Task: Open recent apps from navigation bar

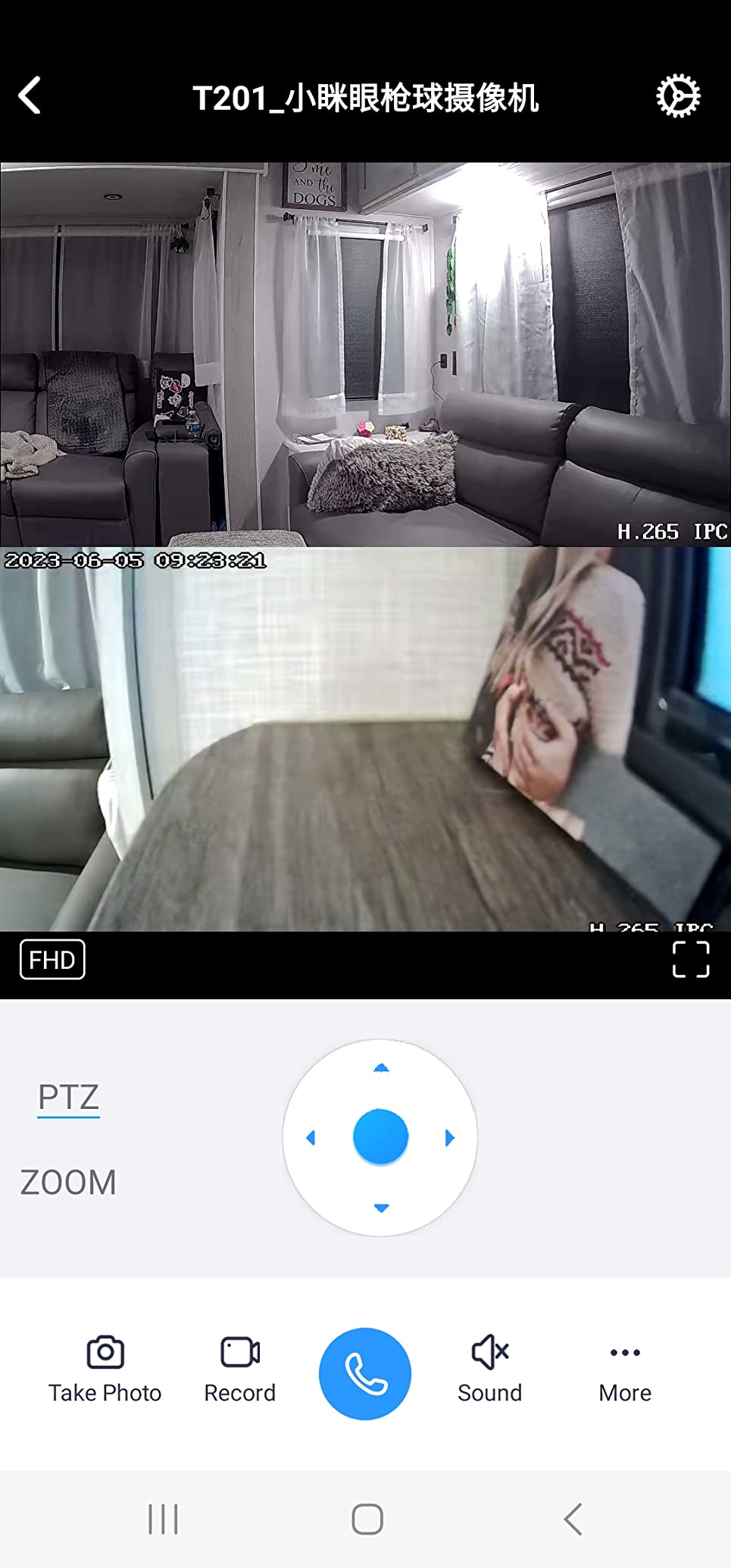Action: click(x=163, y=1519)
